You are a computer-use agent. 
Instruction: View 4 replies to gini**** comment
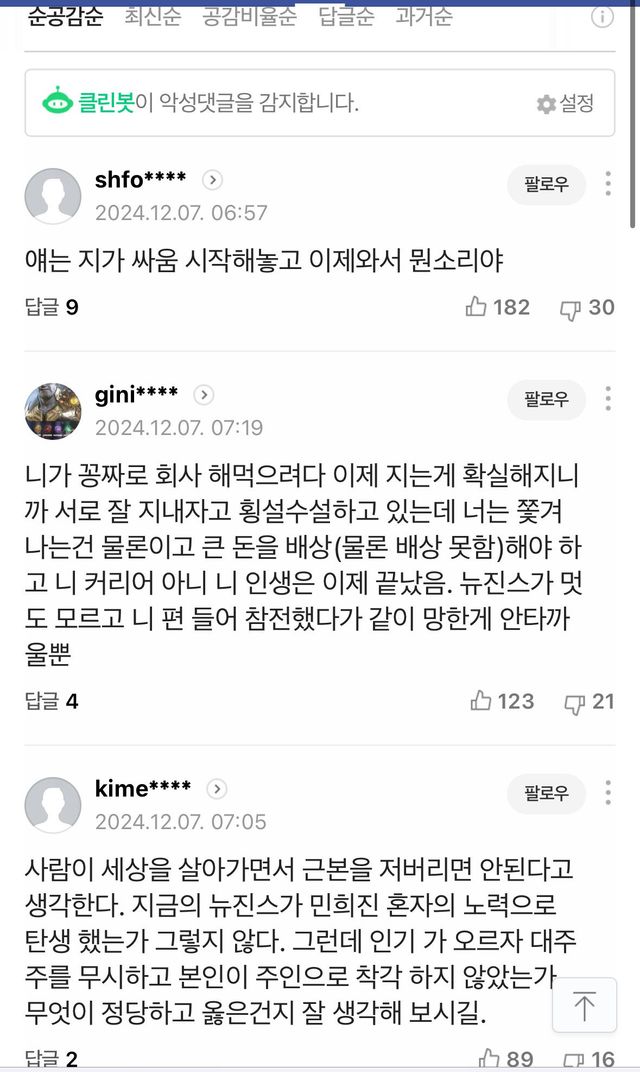[x=52, y=701]
